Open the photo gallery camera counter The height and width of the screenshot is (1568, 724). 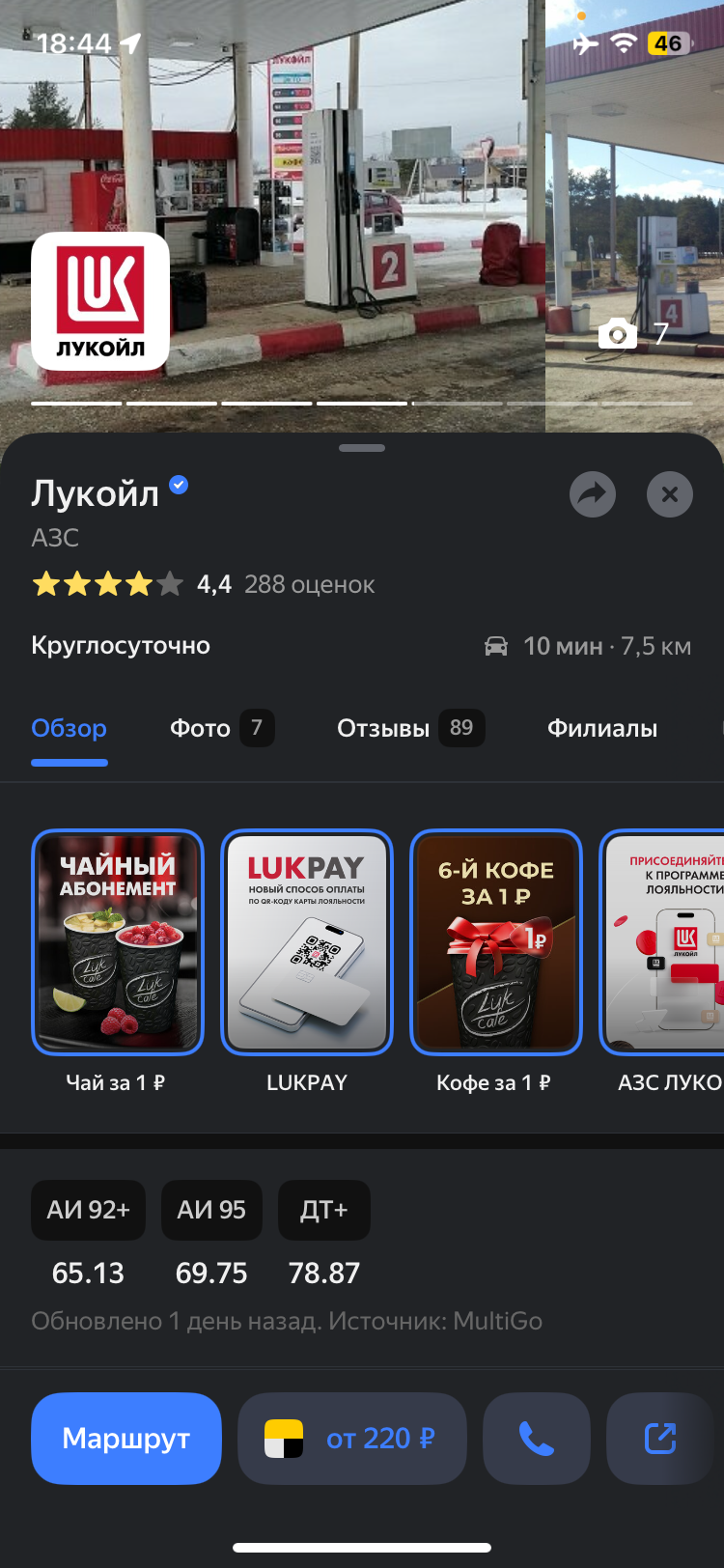(x=633, y=334)
